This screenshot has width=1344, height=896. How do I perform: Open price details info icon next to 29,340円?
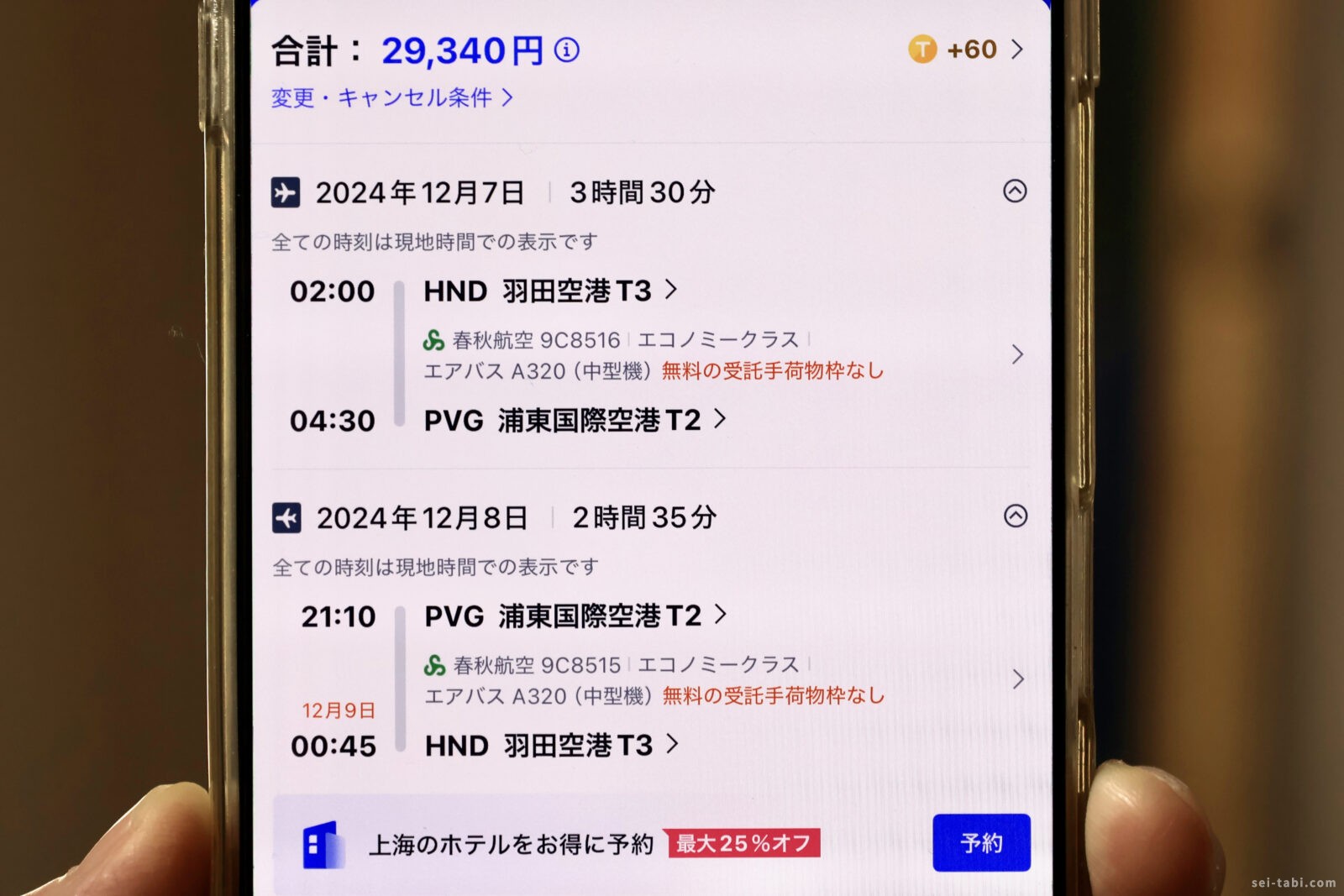tap(567, 50)
